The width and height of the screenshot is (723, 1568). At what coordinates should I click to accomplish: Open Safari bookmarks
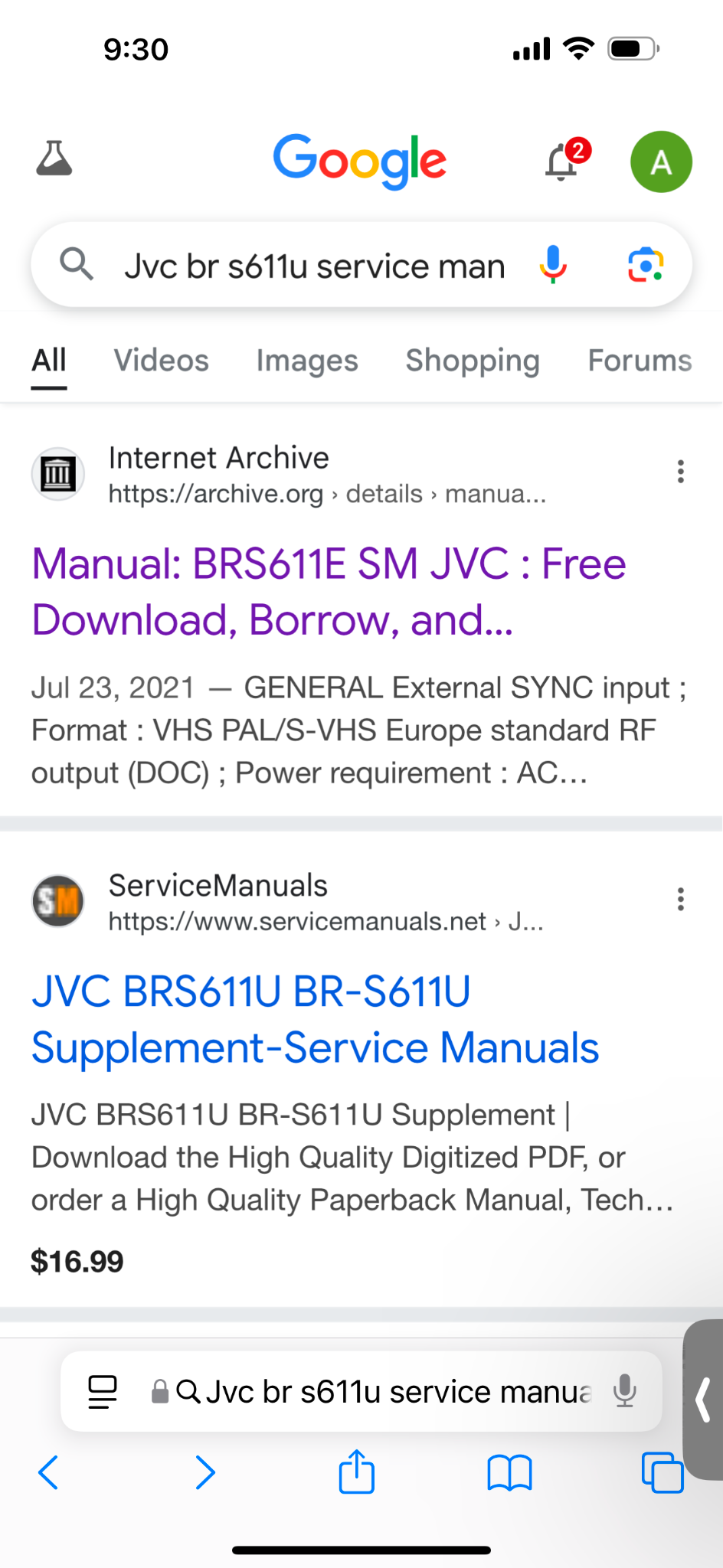pyautogui.click(x=509, y=1472)
